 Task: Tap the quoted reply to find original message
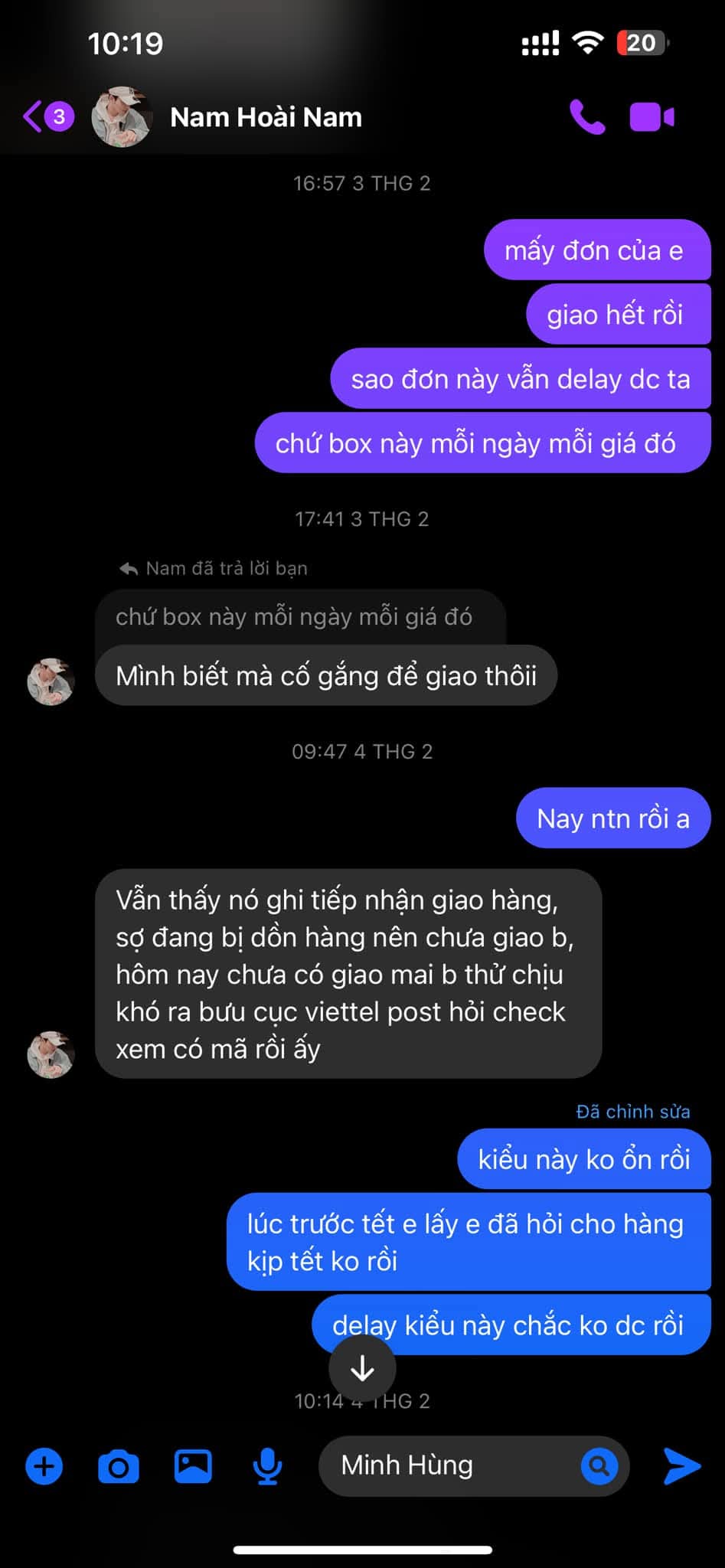[294, 617]
